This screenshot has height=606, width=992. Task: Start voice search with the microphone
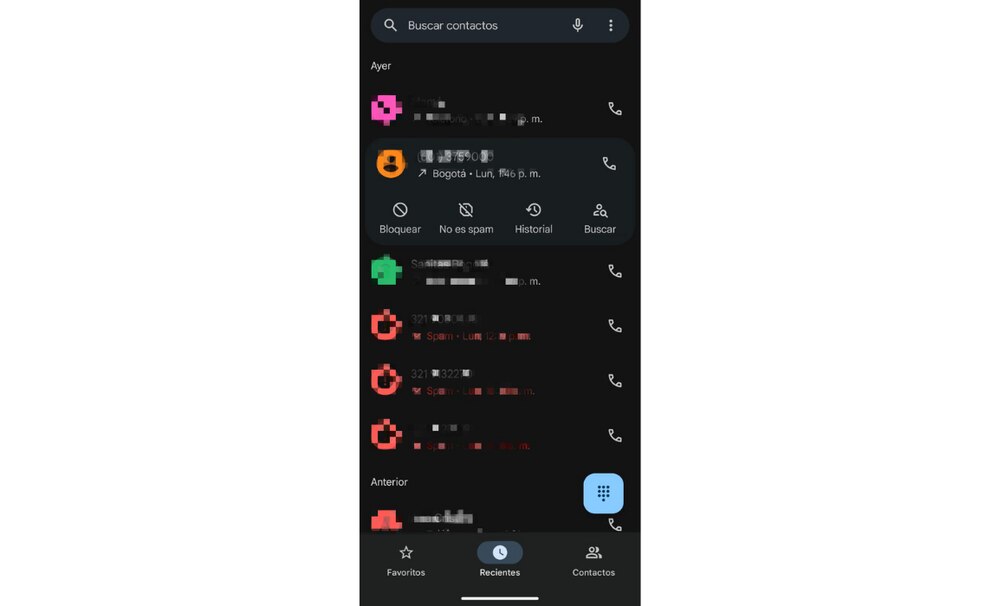click(578, 26)
